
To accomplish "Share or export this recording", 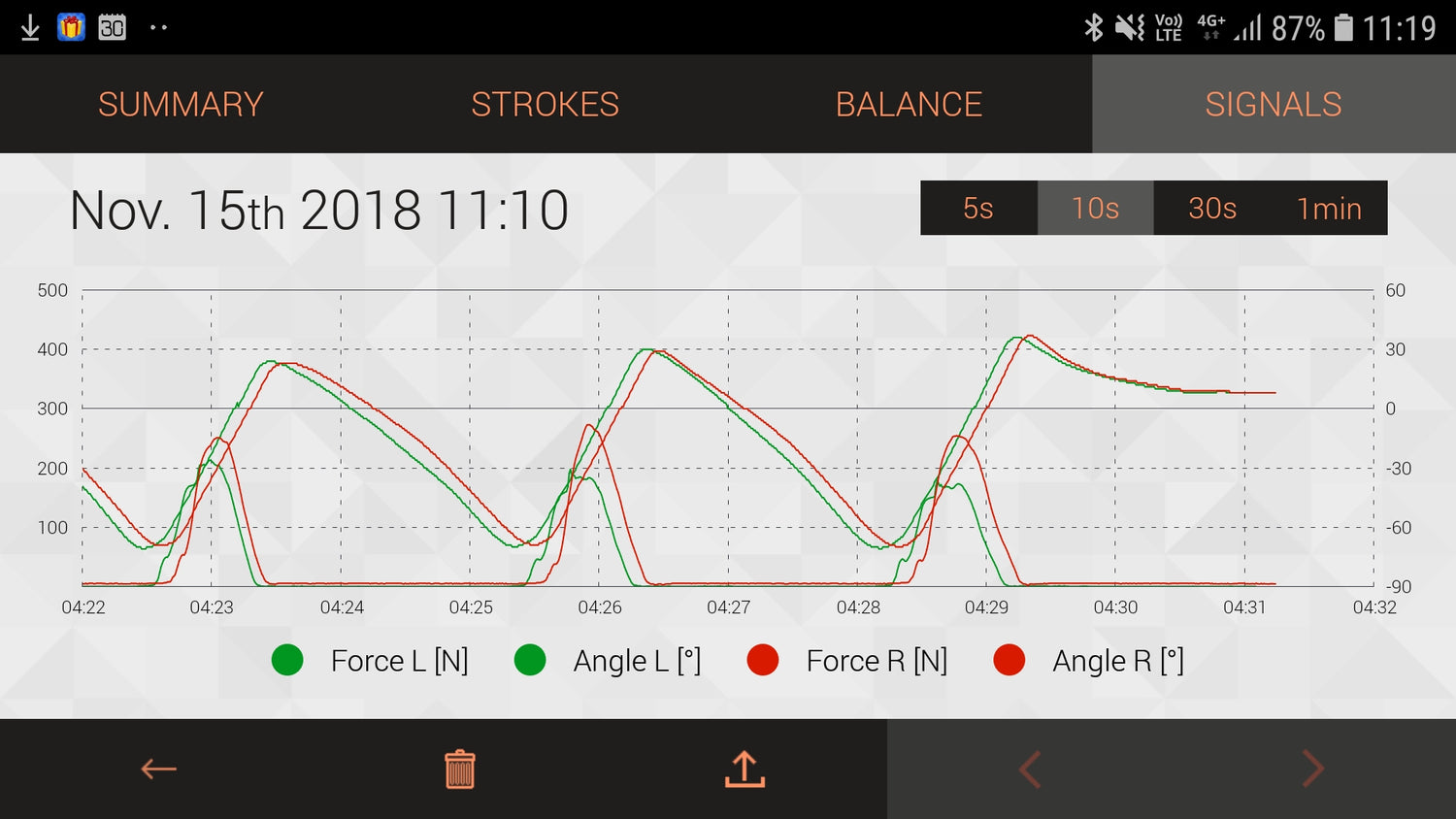I will pos(745,770).
